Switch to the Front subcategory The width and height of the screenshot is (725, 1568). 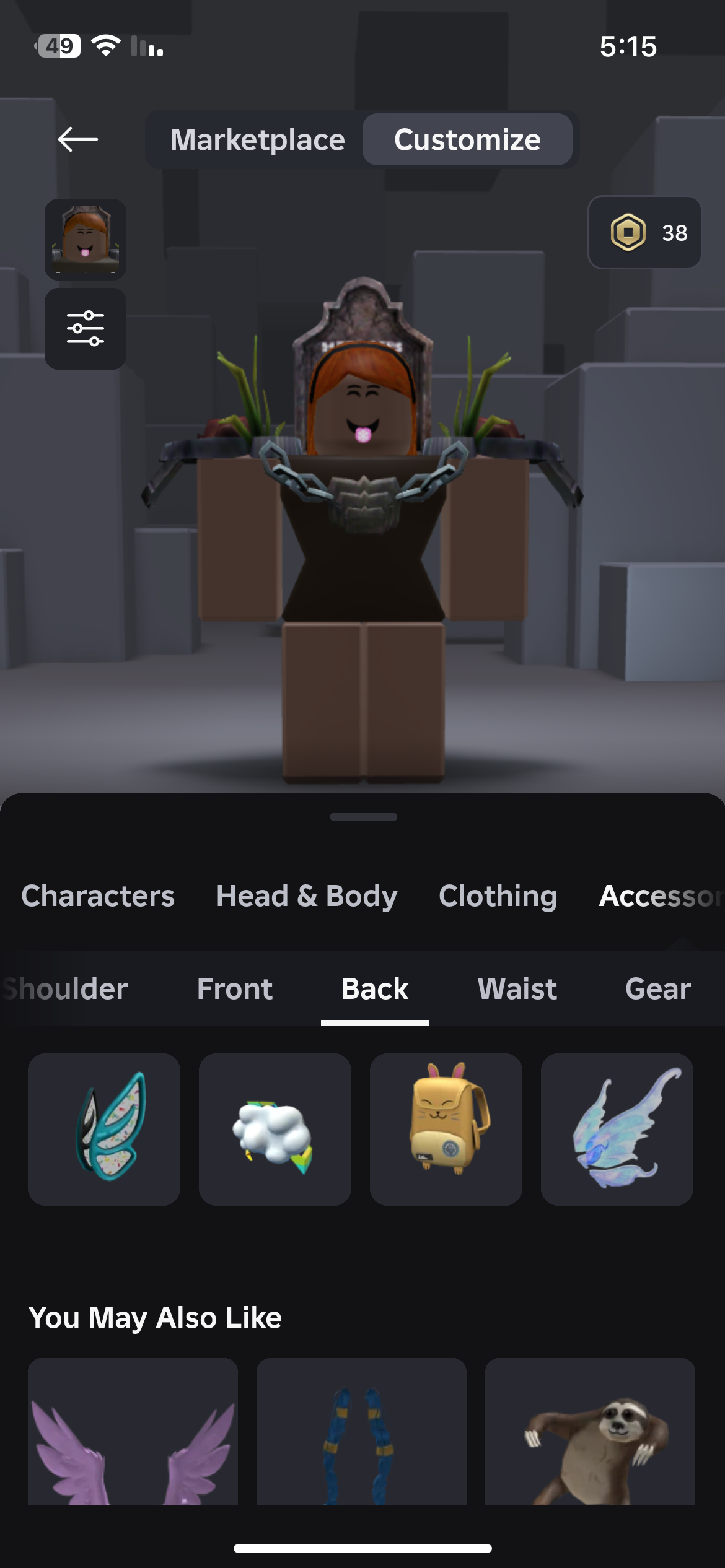(x=235, y=988)
